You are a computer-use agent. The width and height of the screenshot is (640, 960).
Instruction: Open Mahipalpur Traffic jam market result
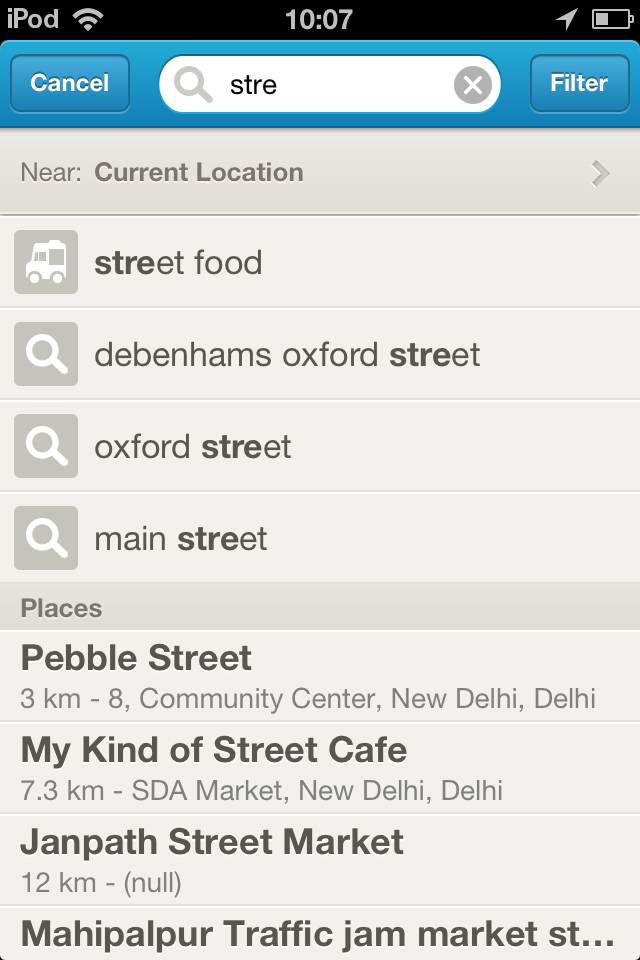point(320,935)
